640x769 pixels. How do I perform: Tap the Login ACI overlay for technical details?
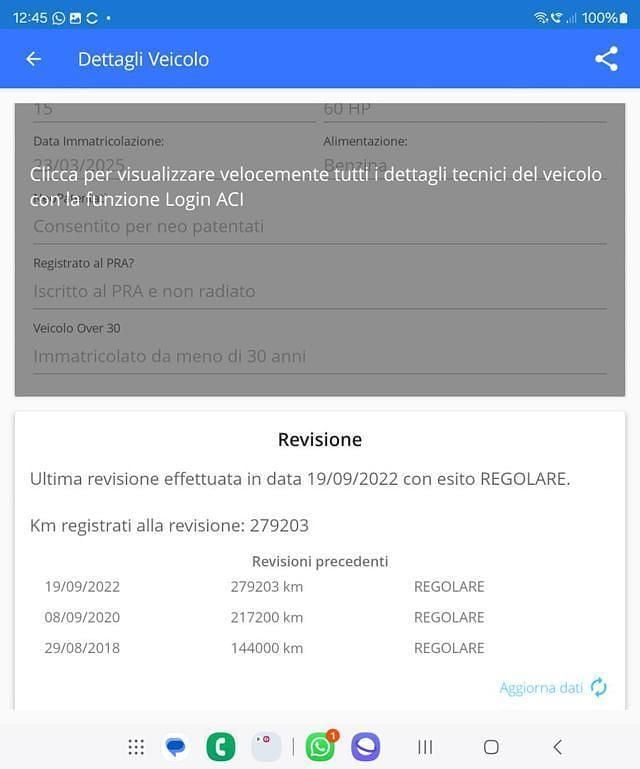click(x=316, y=187)
